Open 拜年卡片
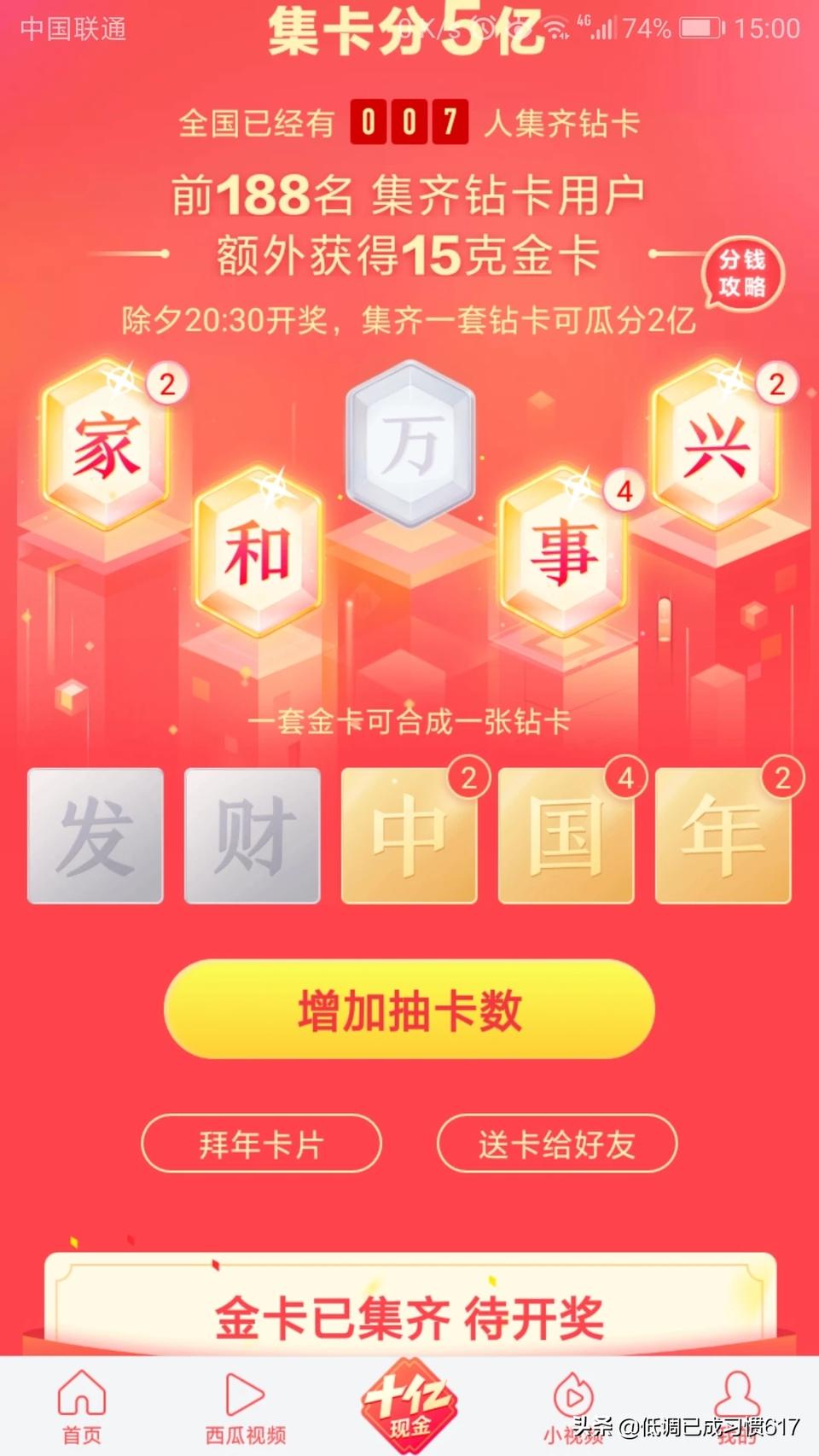Screen dimensions: 819x1456 pyautogui.click(x=261, y=1144)
